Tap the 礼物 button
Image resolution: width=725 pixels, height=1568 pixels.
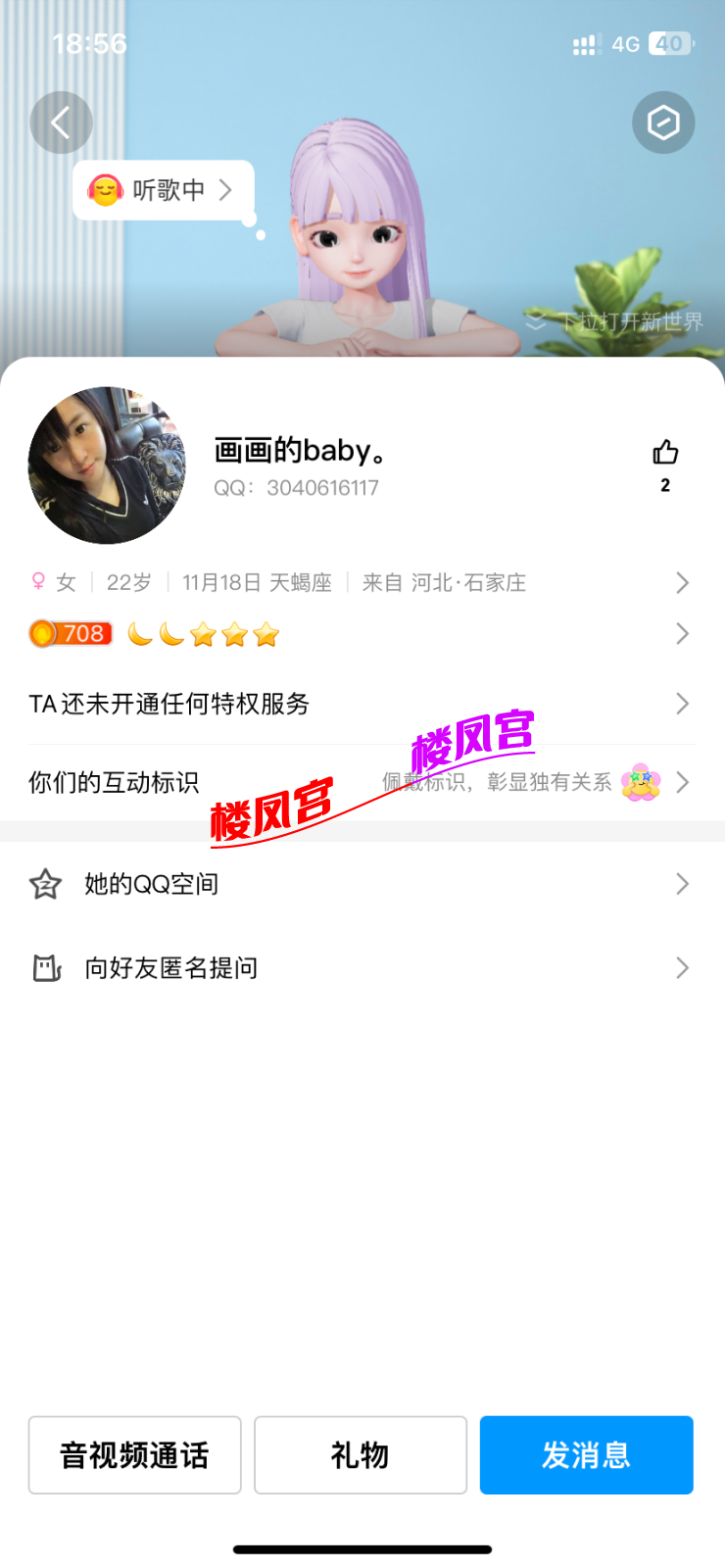click(x=361, y=1455)
